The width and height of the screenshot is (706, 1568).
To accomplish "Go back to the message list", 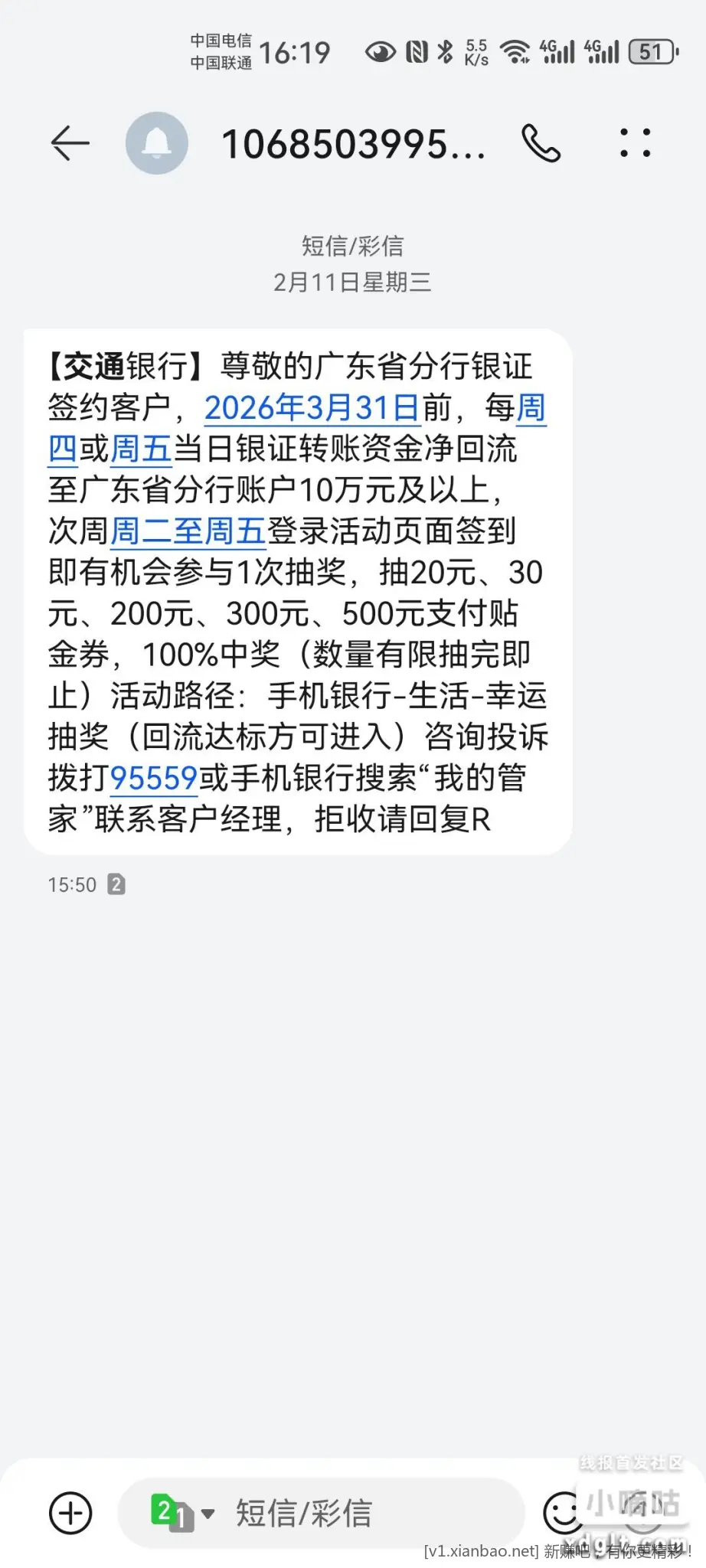I will click(x=70, y=143).
